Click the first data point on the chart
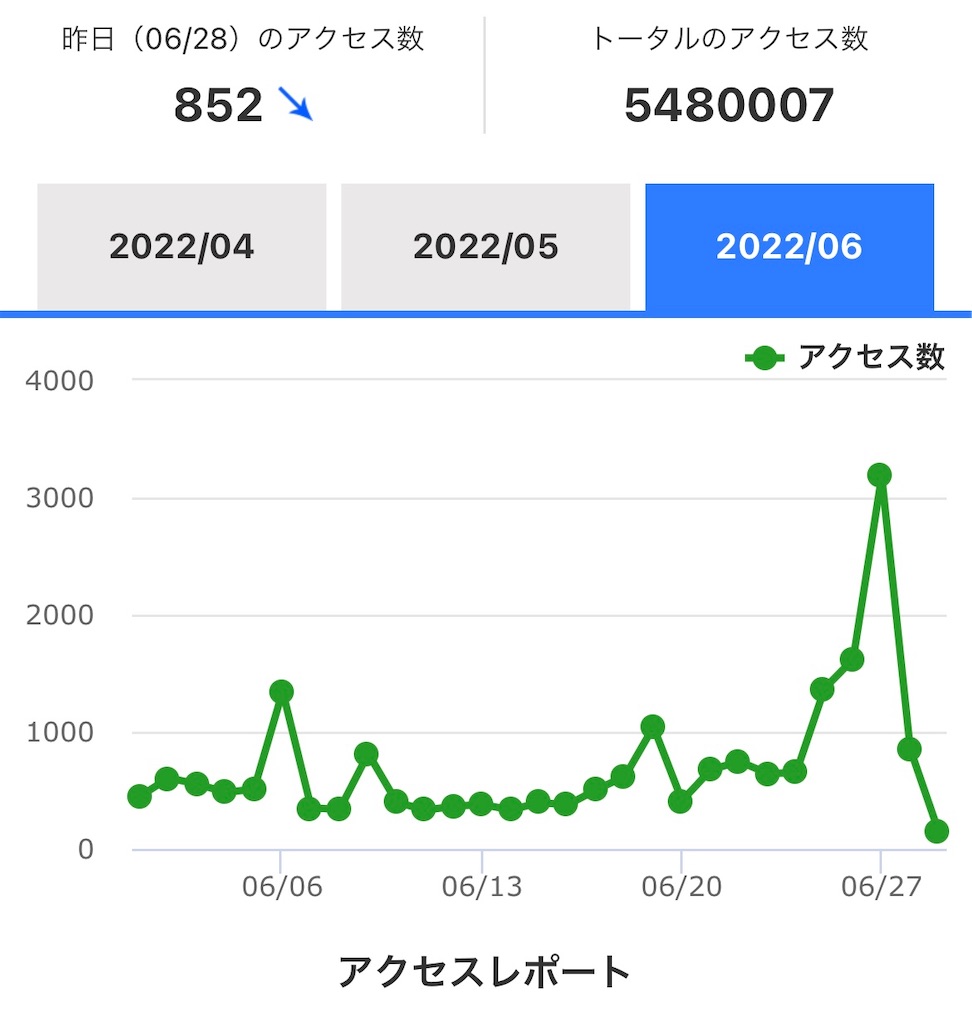The width and height of the screenshot is (972, 1024). [x=138, y=797]
